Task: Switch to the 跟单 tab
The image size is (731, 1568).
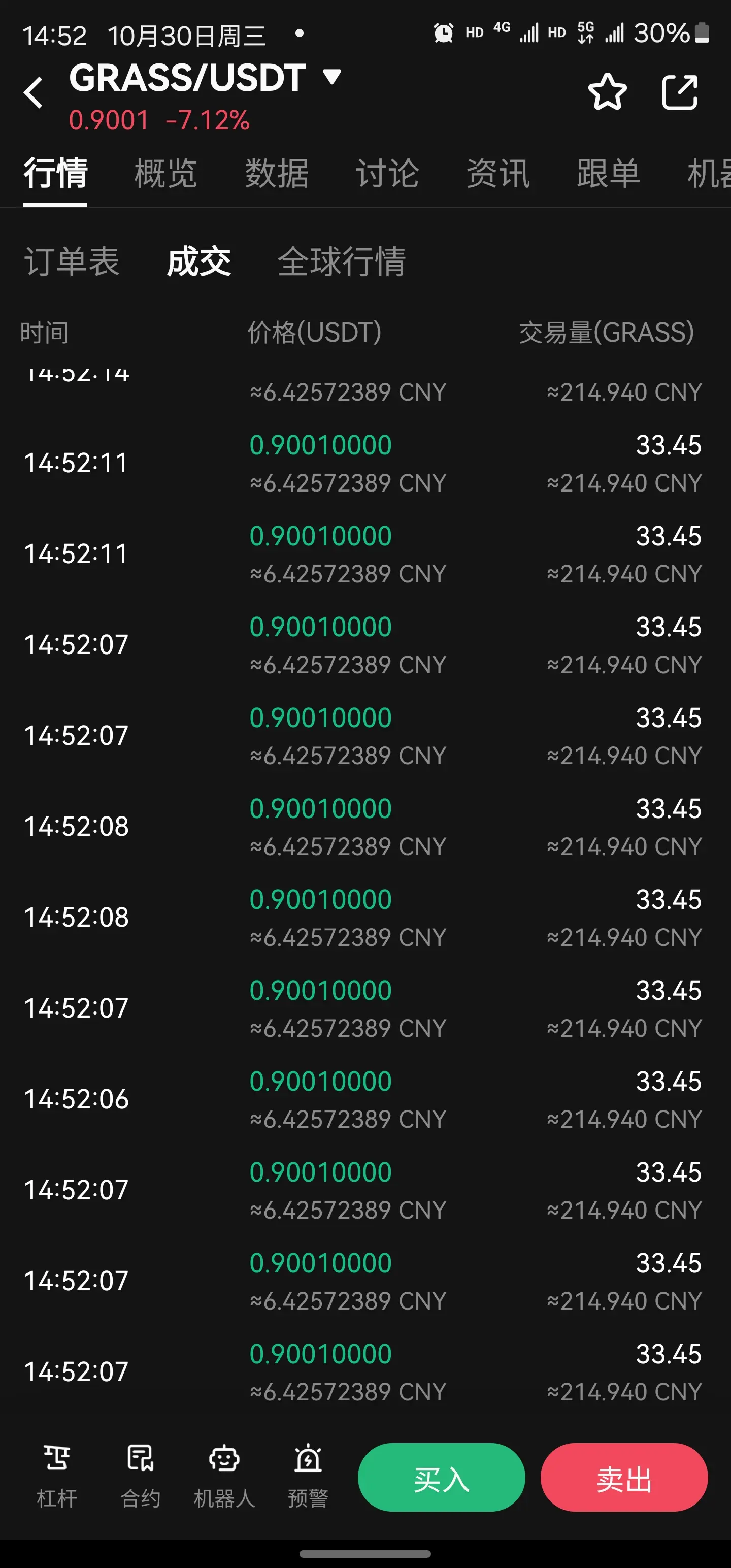Action: coord(608,174)
